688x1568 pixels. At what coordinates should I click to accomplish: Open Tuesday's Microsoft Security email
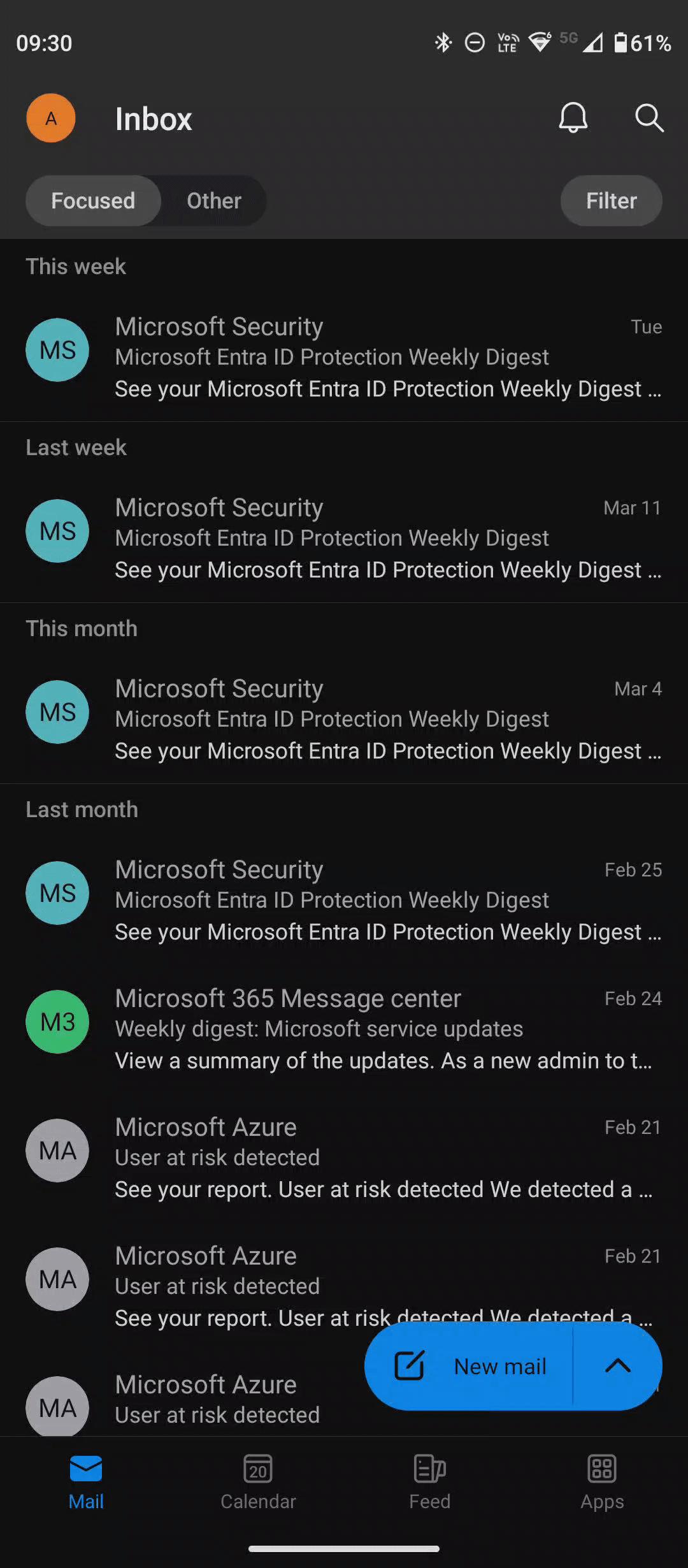344,357
